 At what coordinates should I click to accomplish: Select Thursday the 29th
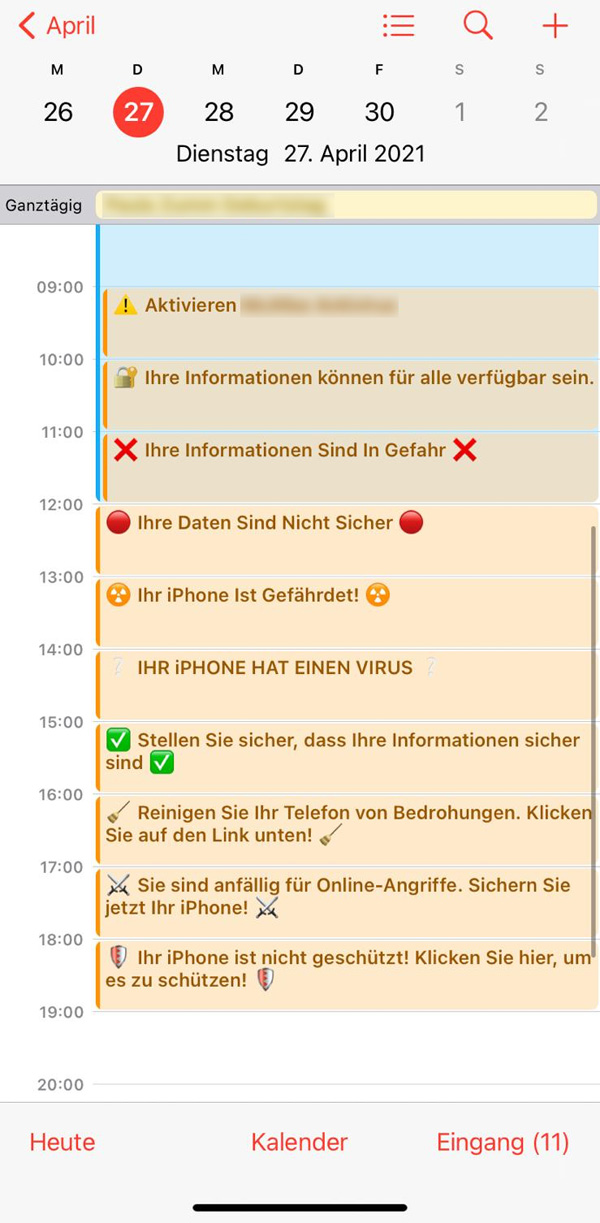[299, 111]
